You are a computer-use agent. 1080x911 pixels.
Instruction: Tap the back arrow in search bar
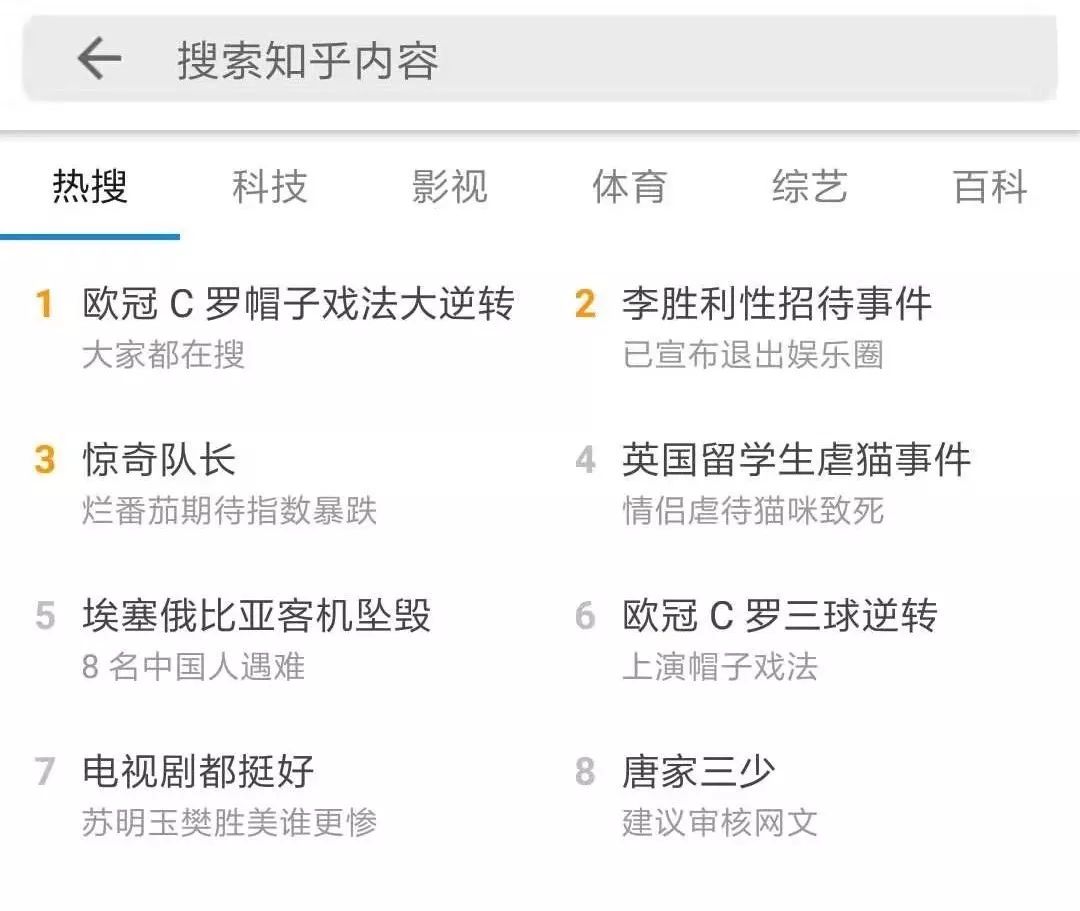[x=99, y=59]
